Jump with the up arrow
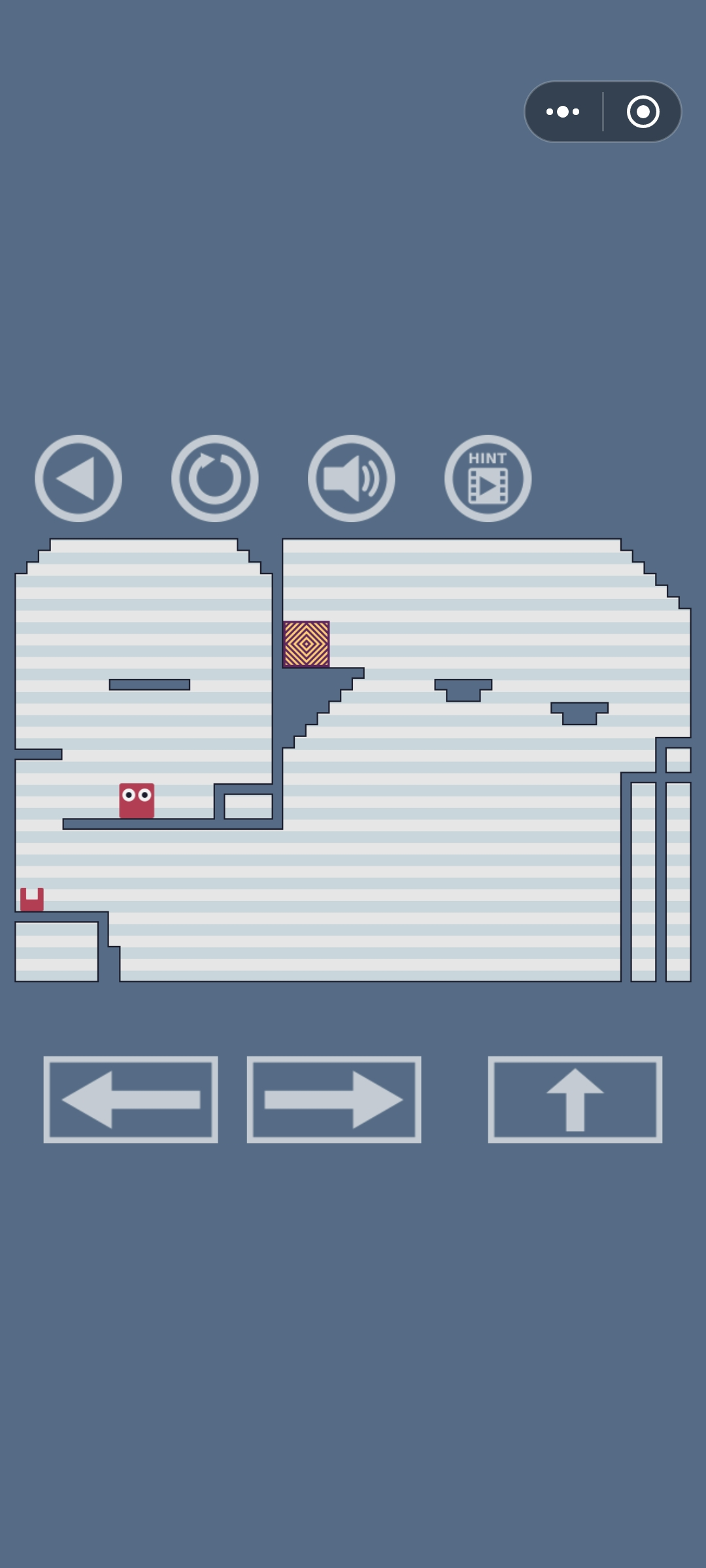The width and height of the screenshot is (706, 1568). pos(575,1100)
